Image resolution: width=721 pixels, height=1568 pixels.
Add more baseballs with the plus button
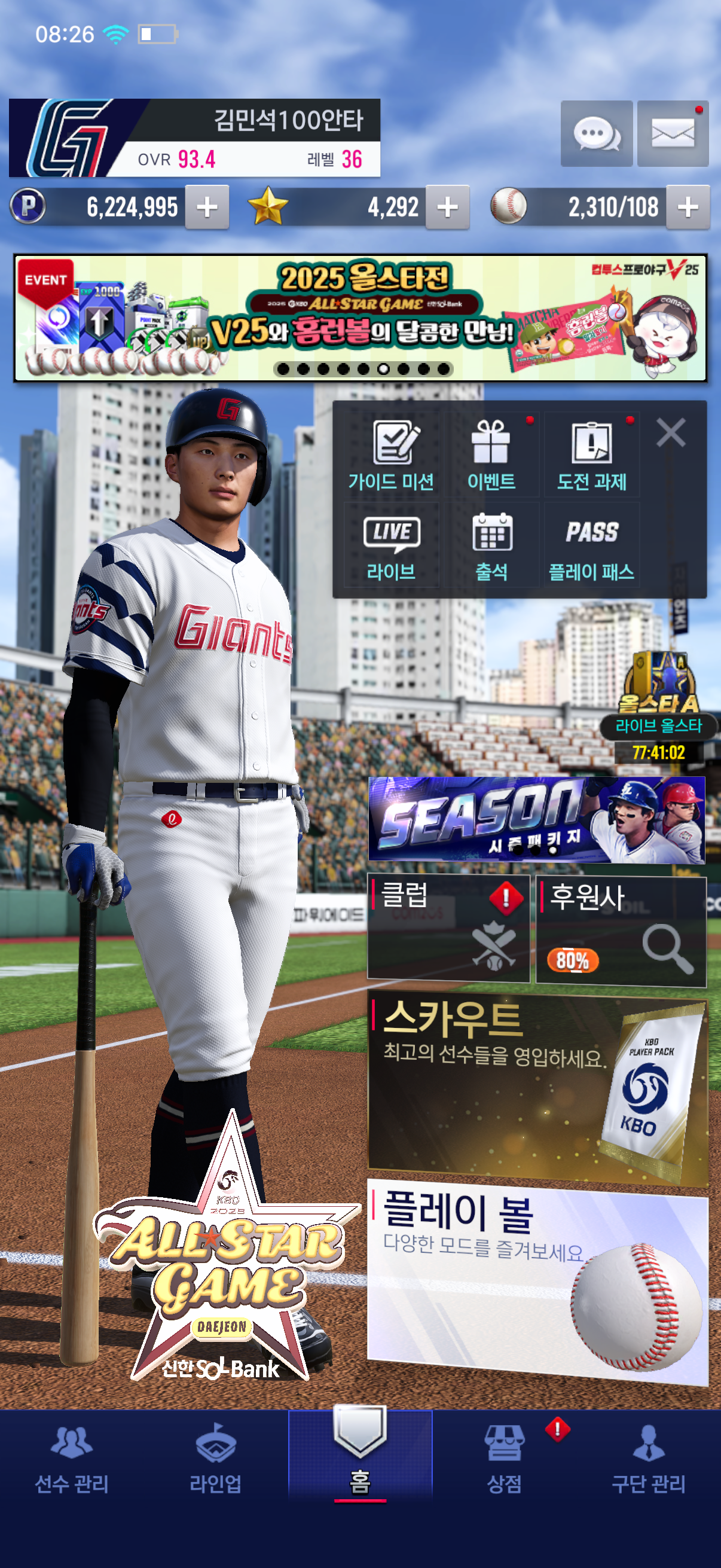pos(688,207)
